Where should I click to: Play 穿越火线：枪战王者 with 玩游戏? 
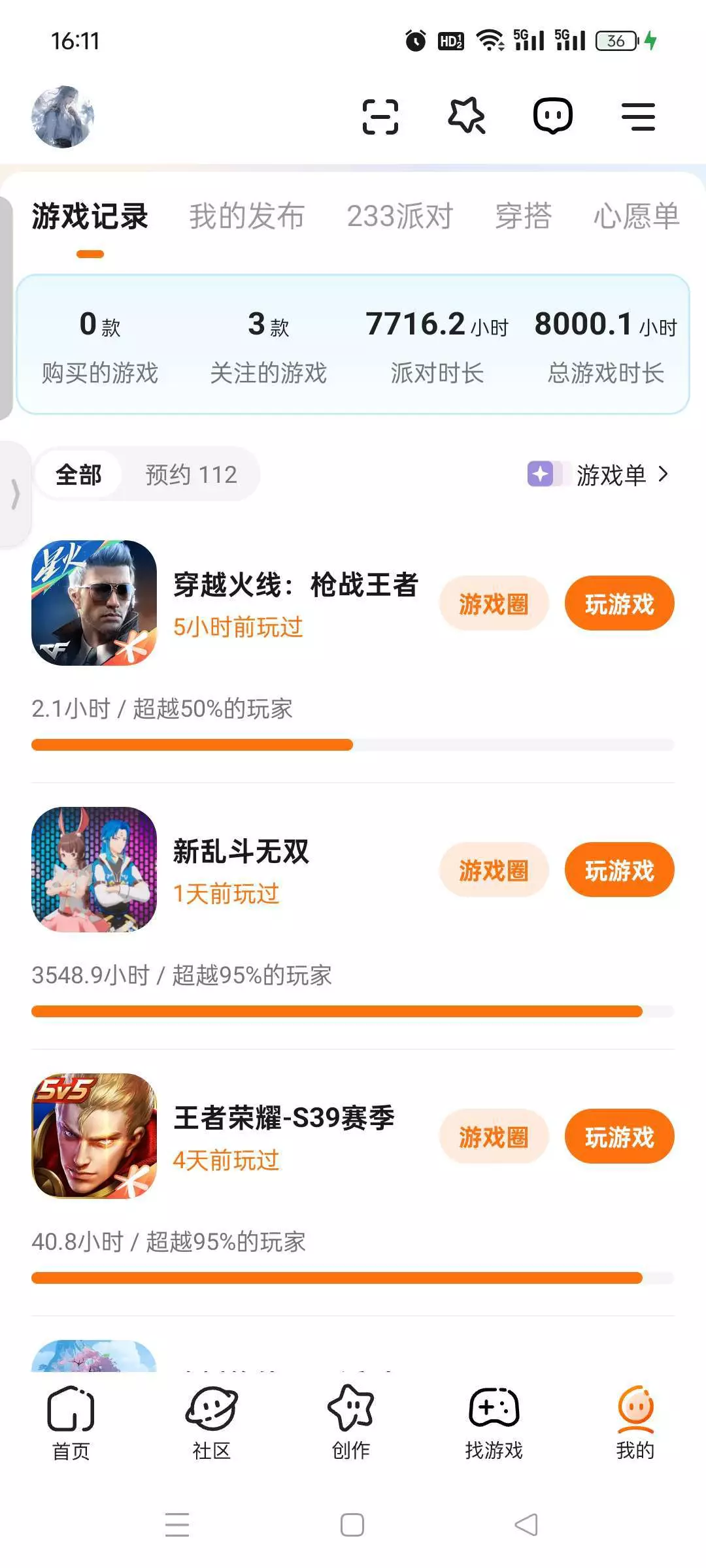pyautogui.click(x=619, y=604)
